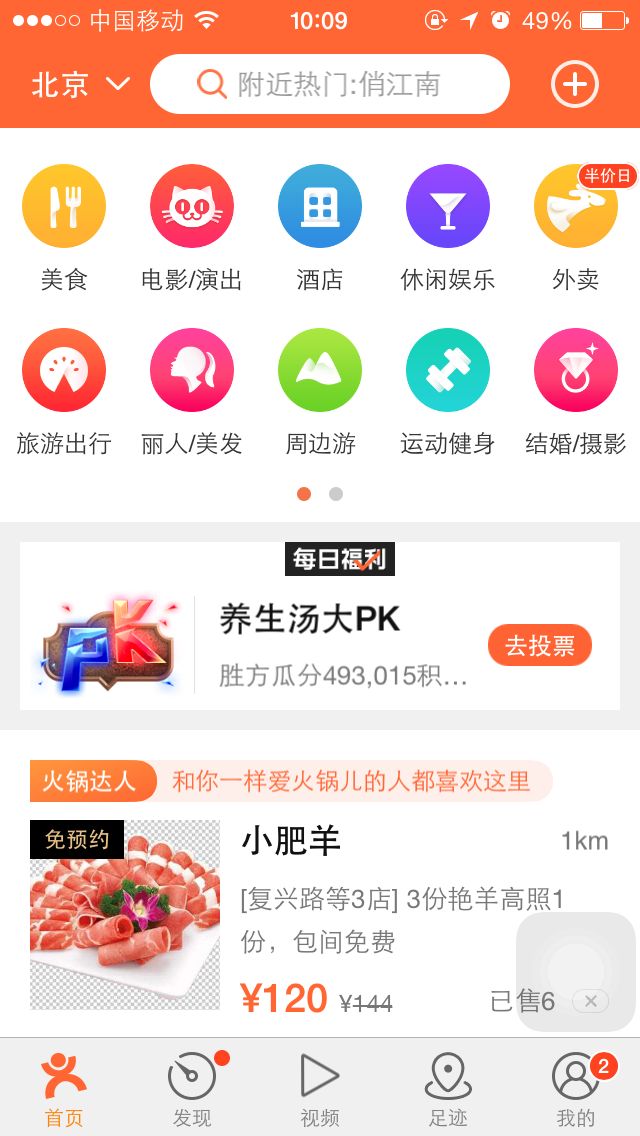Open the plus icon menu
640x1136 pixels.
click(x=575, y=85)
